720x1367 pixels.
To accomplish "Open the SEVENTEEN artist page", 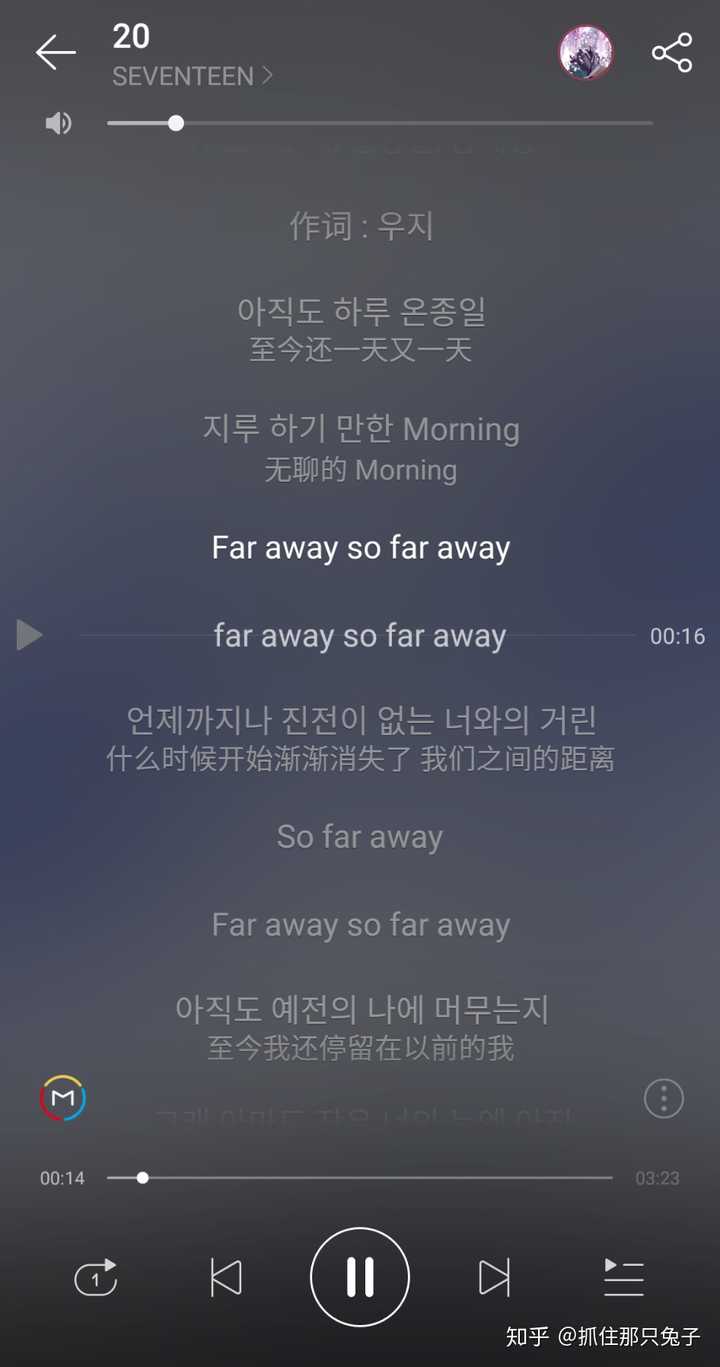I will 191,77.
